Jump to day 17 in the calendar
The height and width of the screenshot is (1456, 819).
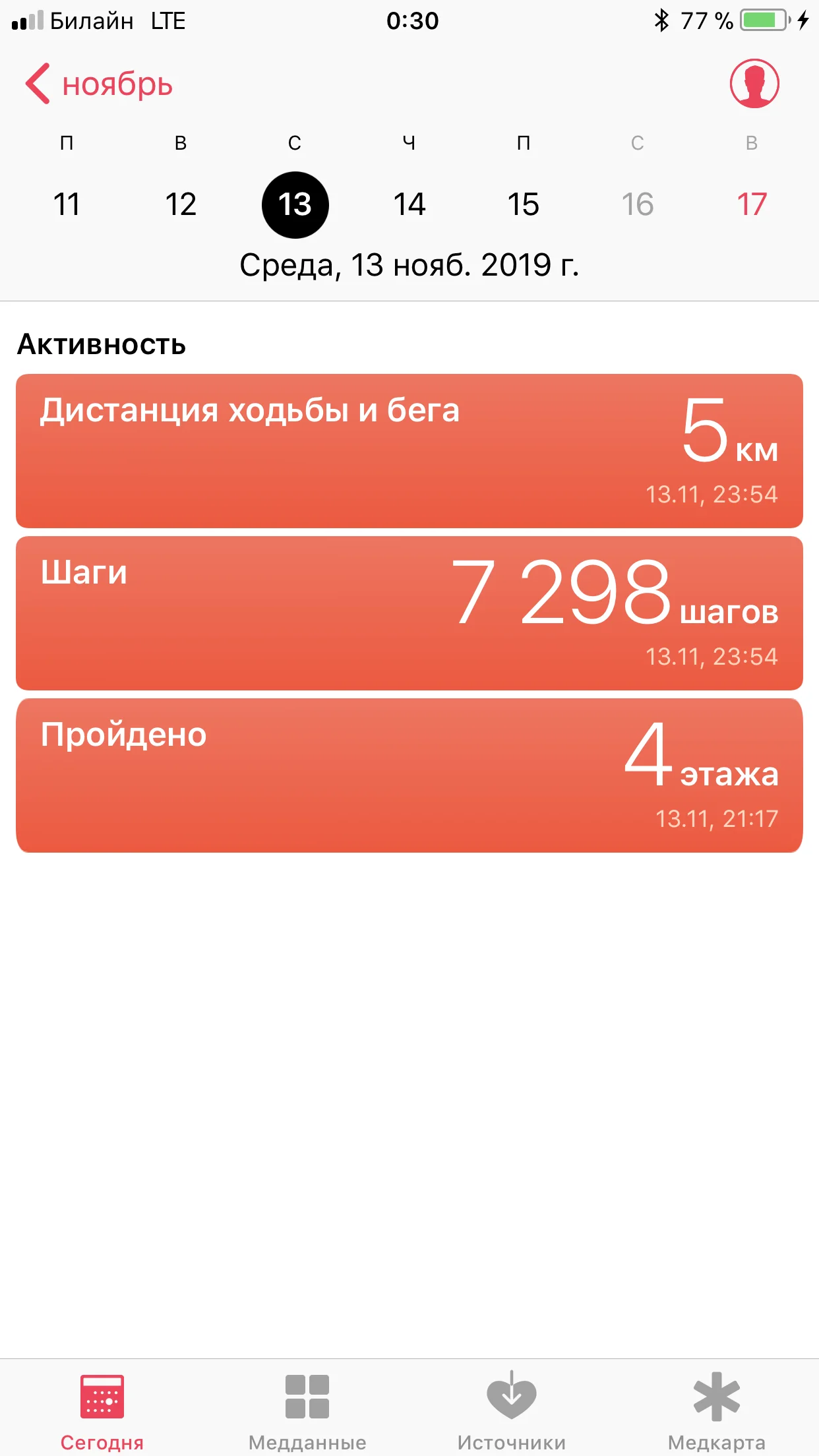(x=752, y=204)
